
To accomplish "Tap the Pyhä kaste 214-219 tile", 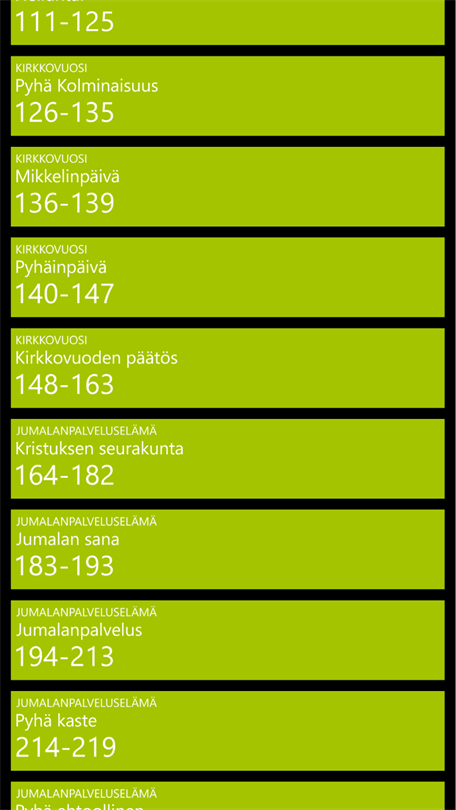I will point(228,731).
